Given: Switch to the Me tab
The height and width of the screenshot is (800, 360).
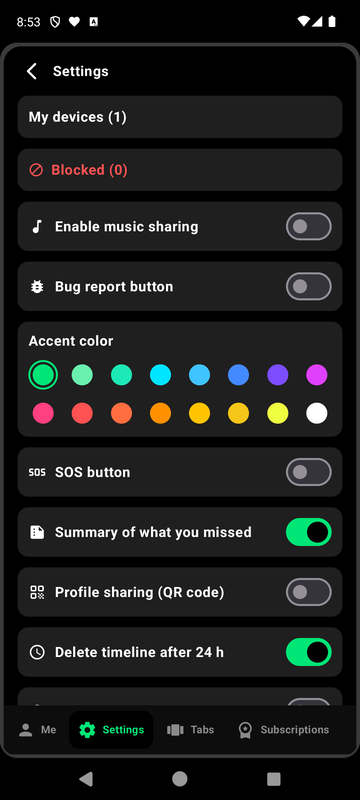Looking at the screenshot, I should click(37, 730).
